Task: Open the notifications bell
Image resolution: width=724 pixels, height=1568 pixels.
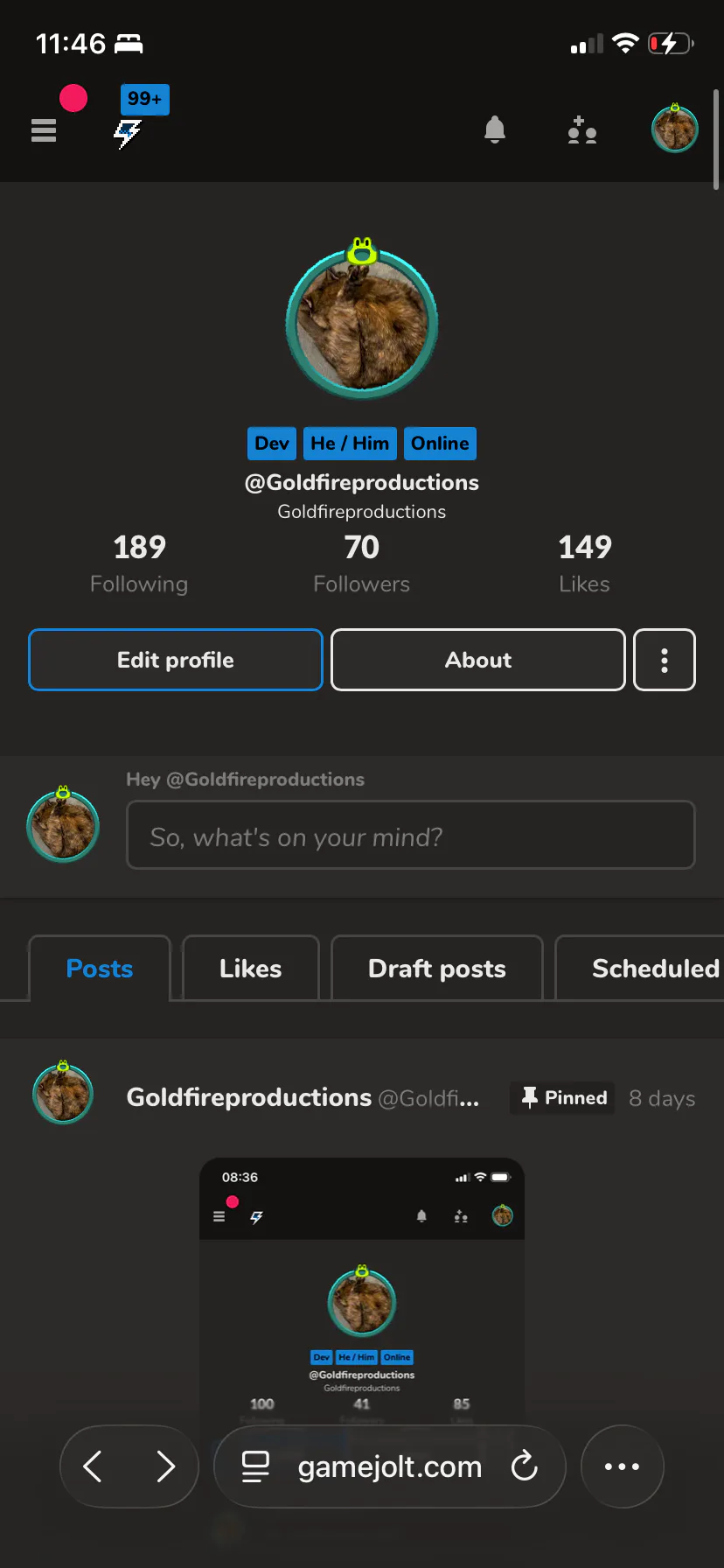Action: point(495,129)
